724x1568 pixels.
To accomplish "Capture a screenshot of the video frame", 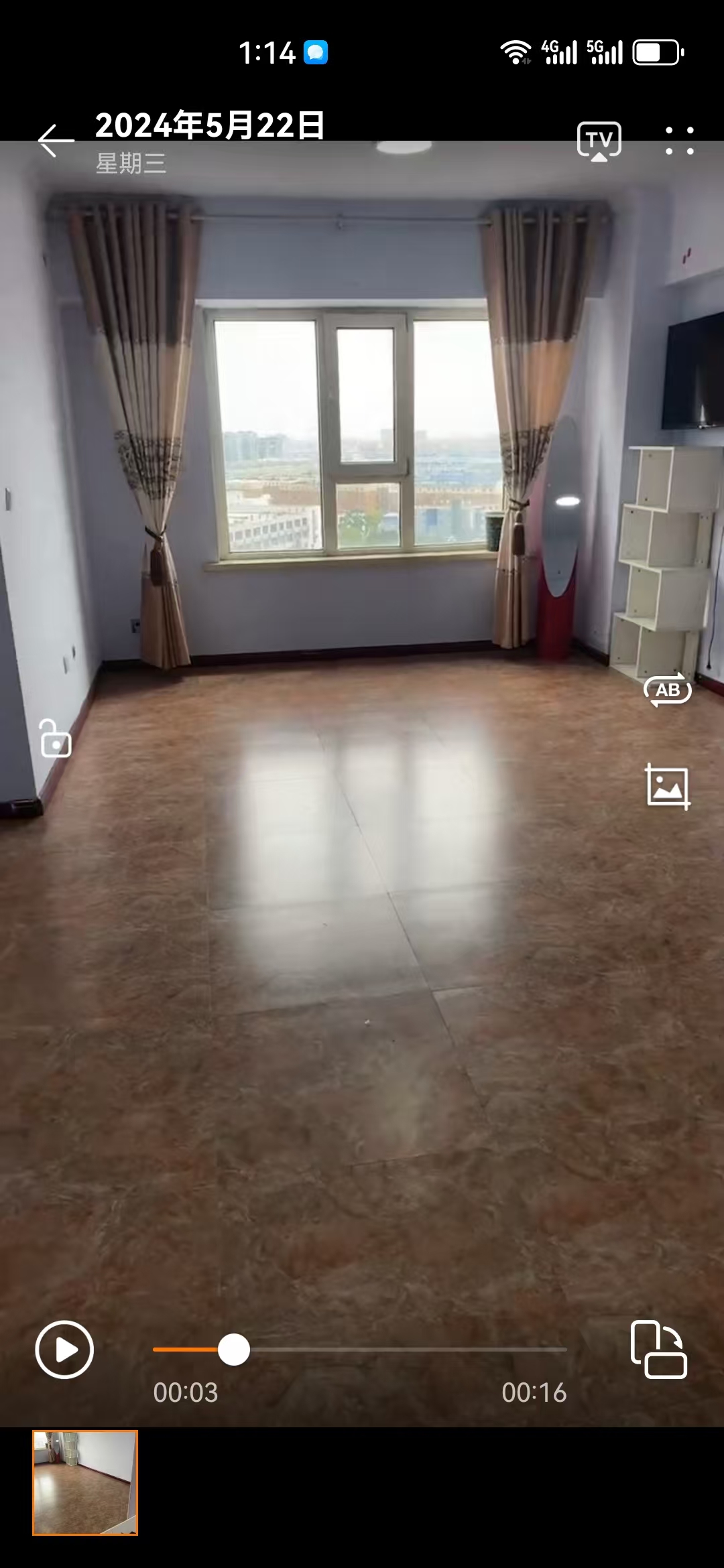I will pos(667,787).
